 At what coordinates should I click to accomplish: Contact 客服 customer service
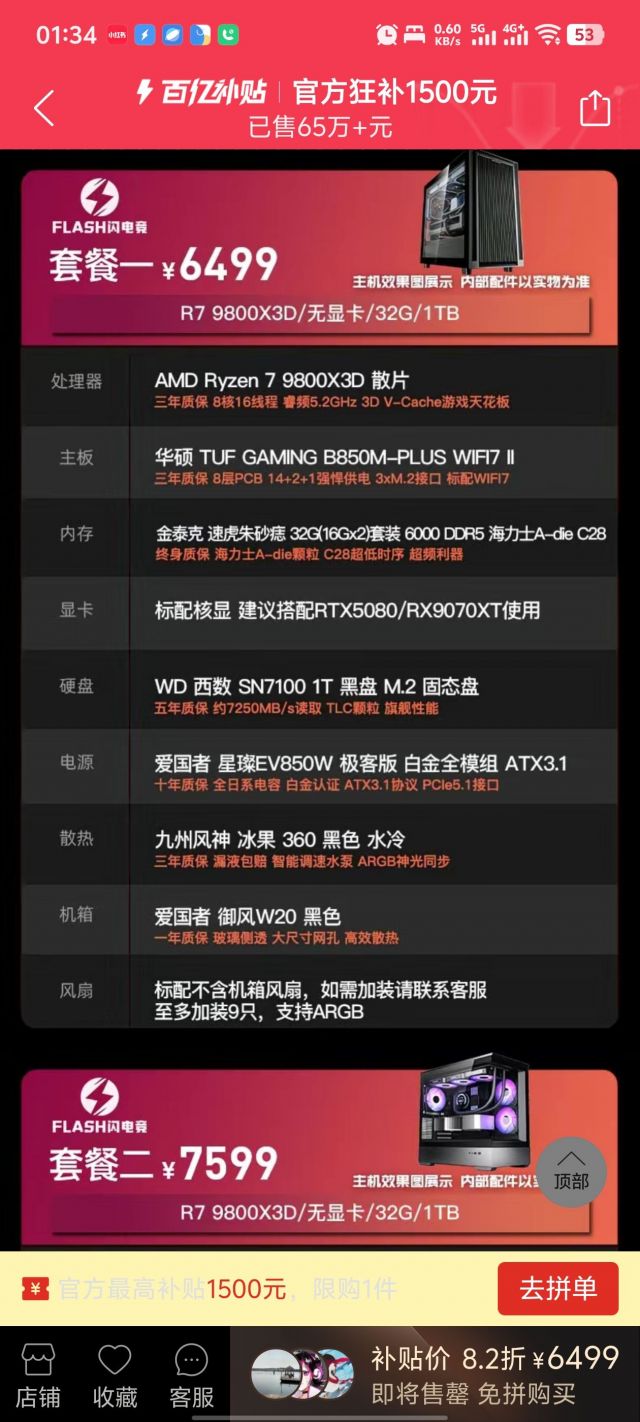coord(191,1375)
